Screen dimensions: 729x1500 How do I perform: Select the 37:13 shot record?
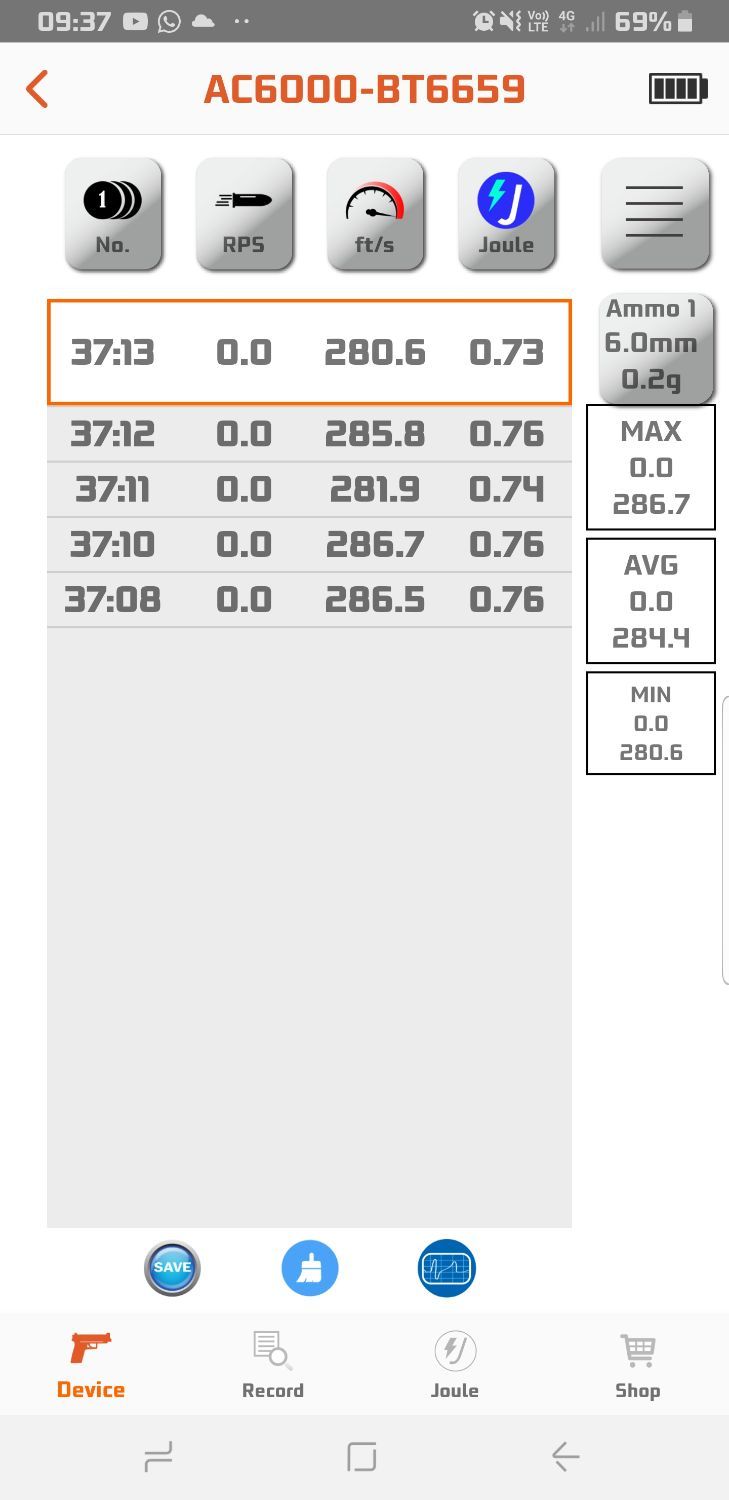pos(309,352)
